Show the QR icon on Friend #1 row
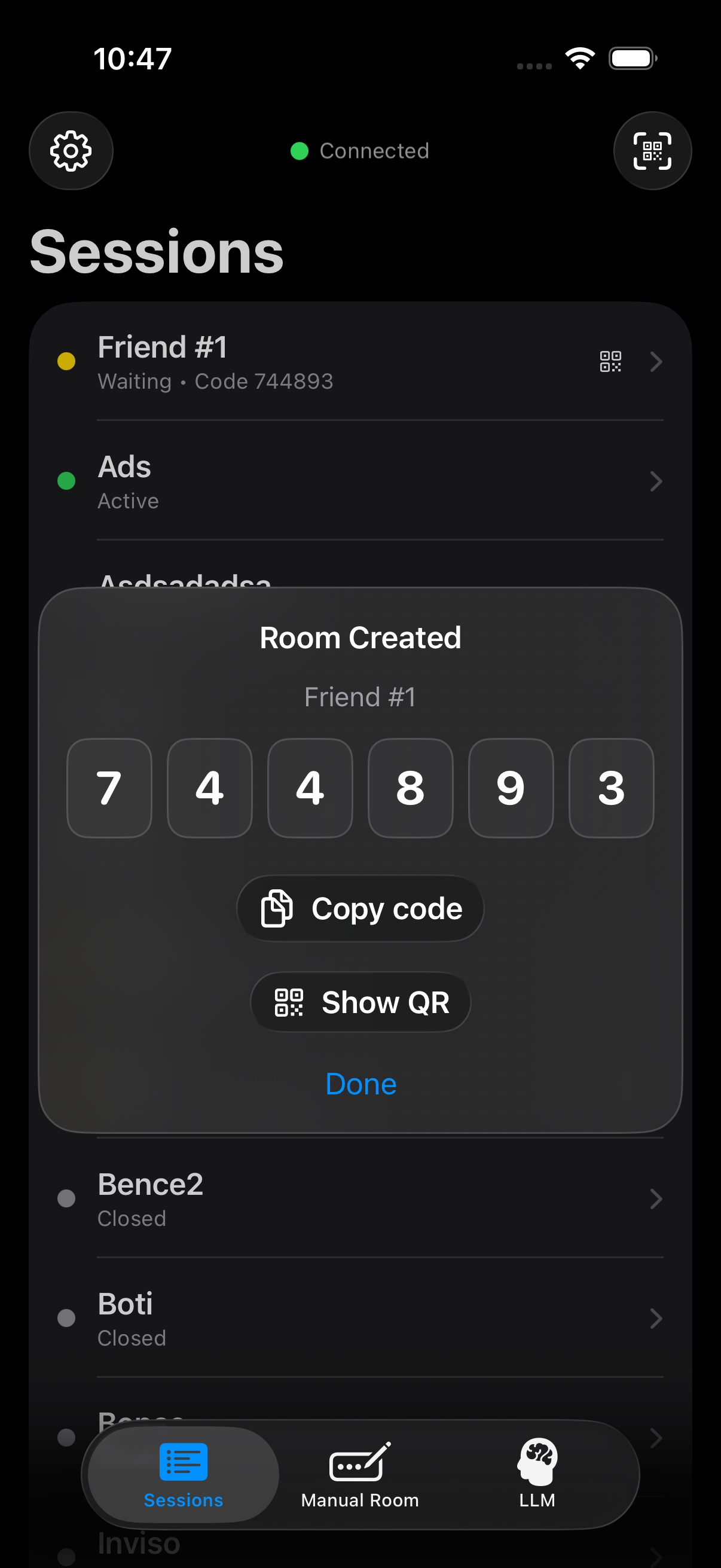The image size is (721, 1568). pyautogui.click(x=610, y=361)
